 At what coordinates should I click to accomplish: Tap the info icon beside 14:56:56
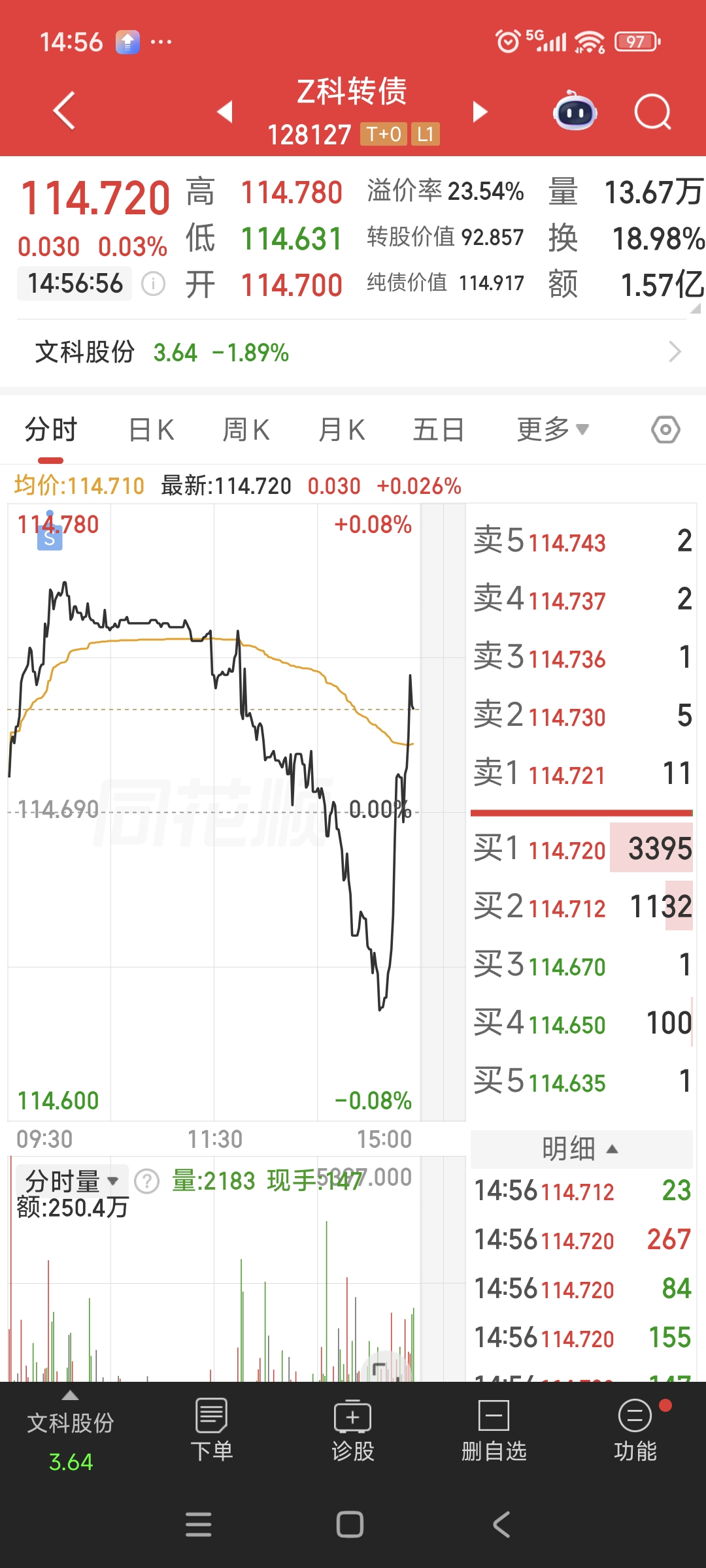pyautogui.click(x=154, y=284)
